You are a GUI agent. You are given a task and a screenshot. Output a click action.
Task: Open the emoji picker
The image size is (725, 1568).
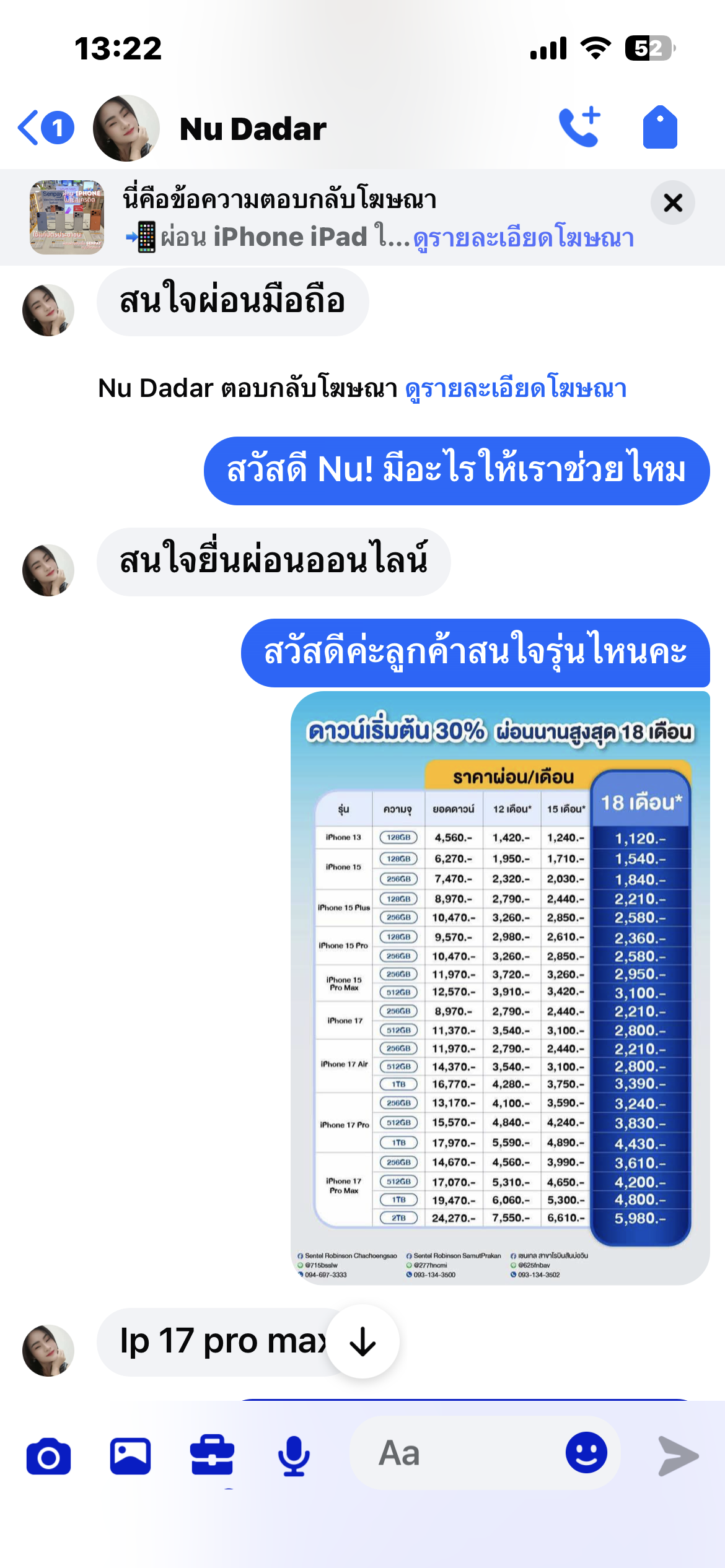(x=586, y=1453)
